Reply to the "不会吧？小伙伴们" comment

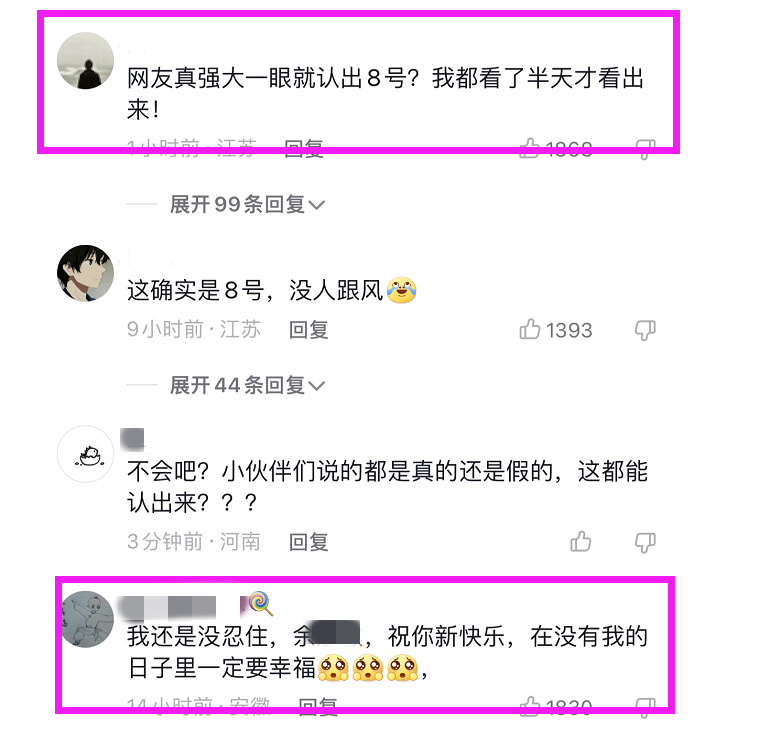click(308, 542)
